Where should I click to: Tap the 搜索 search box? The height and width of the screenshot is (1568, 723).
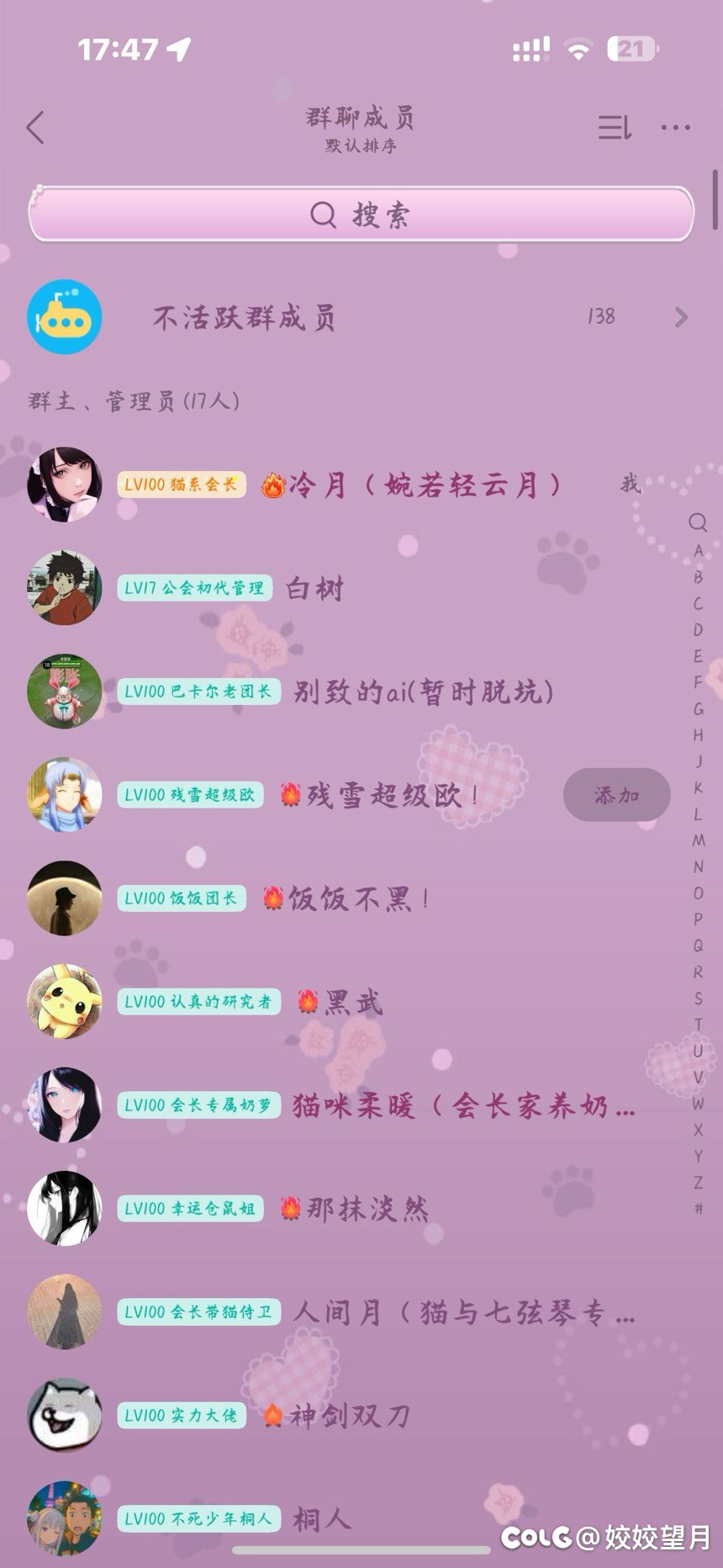(361, 215)
